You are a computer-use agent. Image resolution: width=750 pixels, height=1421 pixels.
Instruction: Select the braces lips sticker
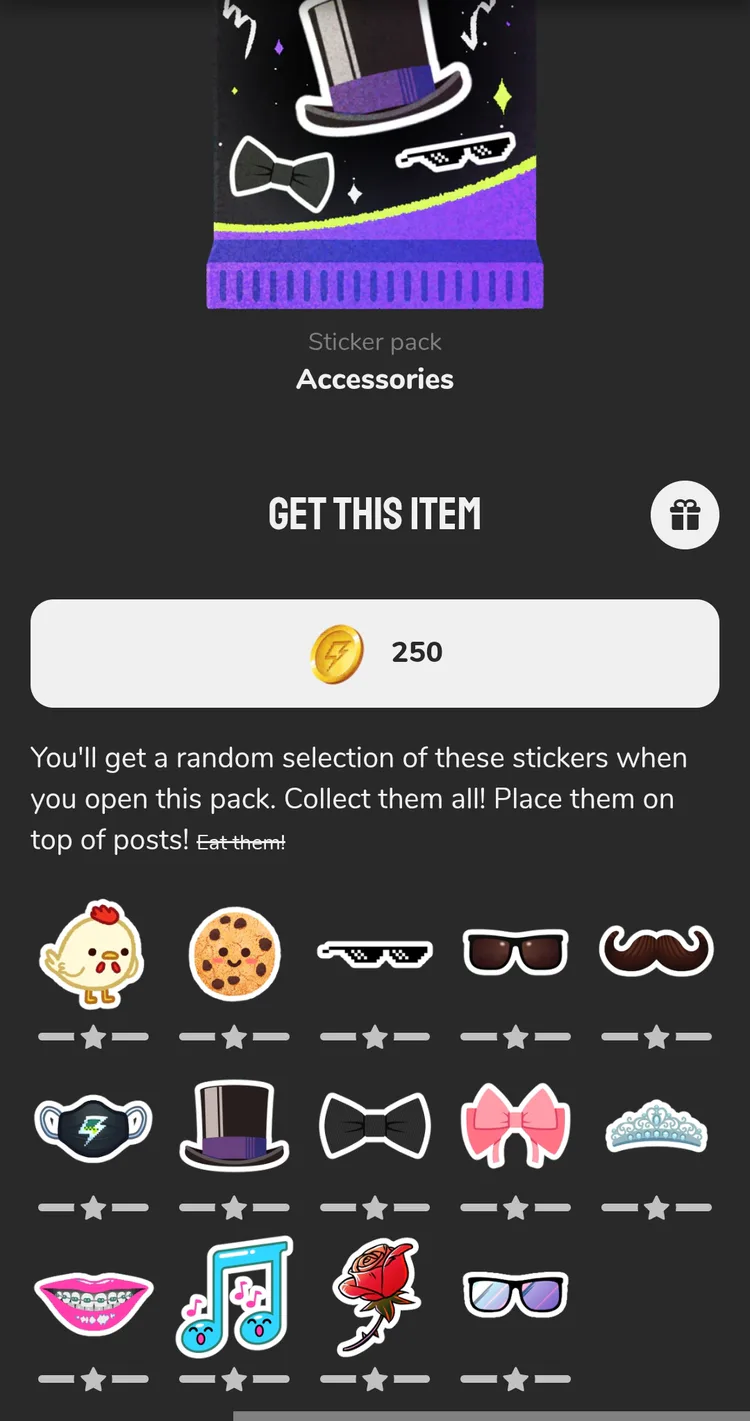[93, 1297]
